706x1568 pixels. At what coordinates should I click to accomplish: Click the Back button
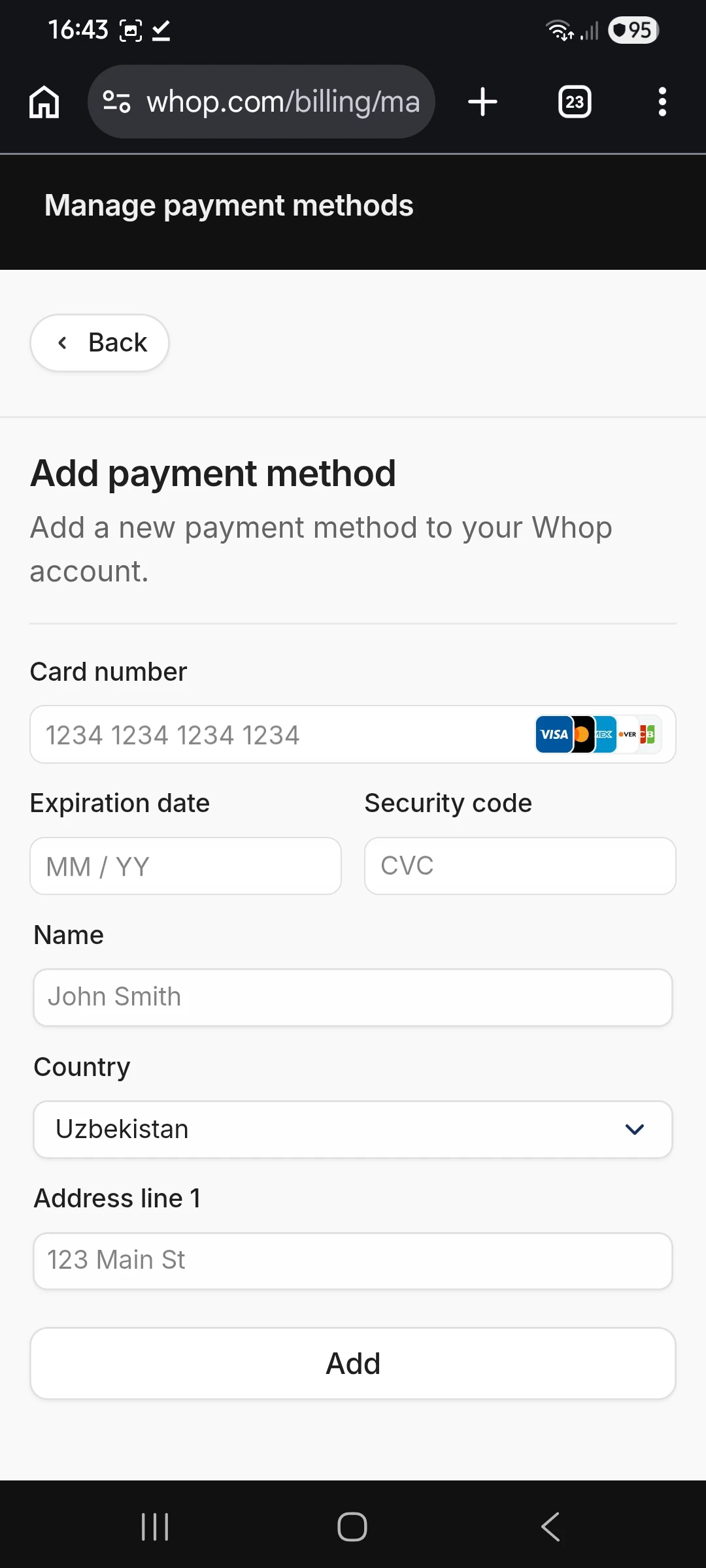point(99,342)
